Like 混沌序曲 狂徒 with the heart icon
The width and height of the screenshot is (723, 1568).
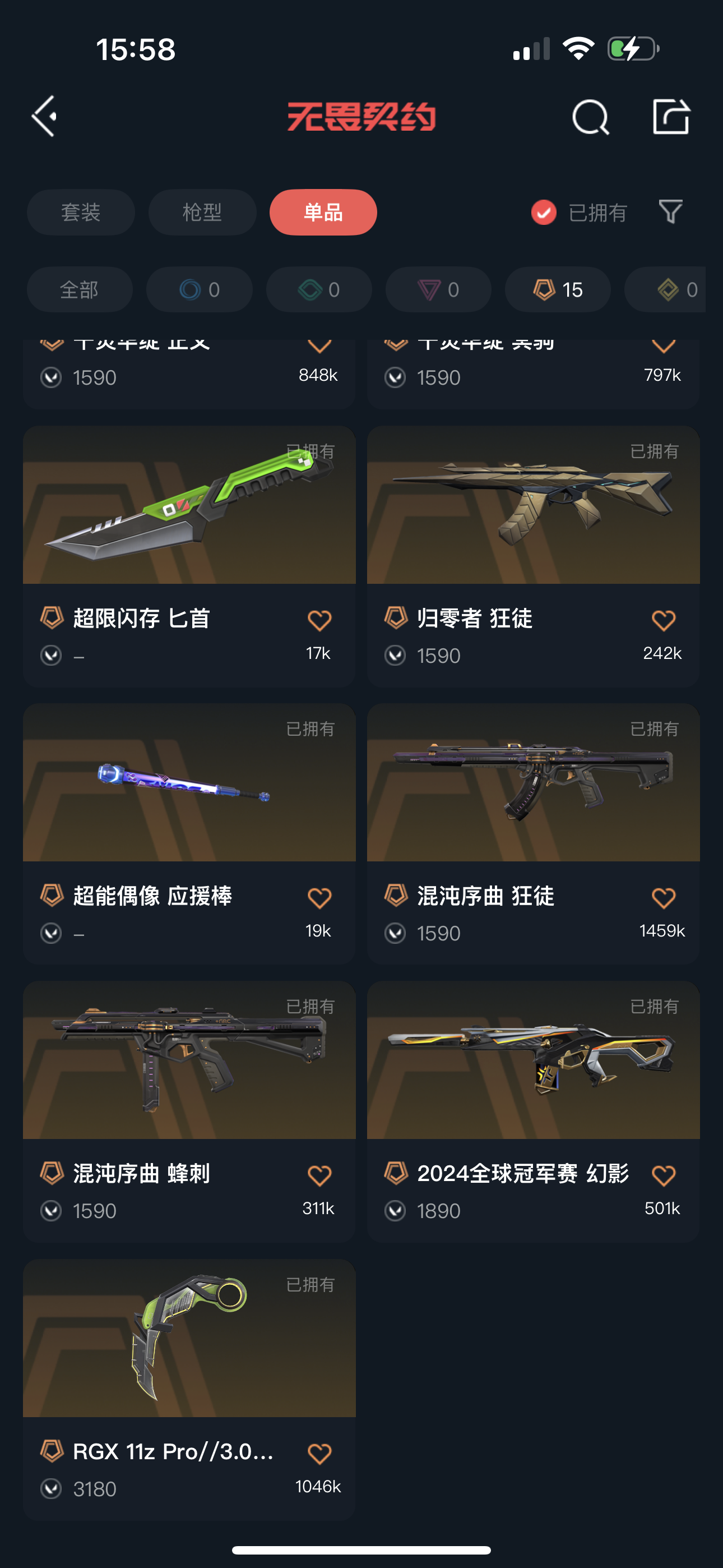[x=662, y=898]
